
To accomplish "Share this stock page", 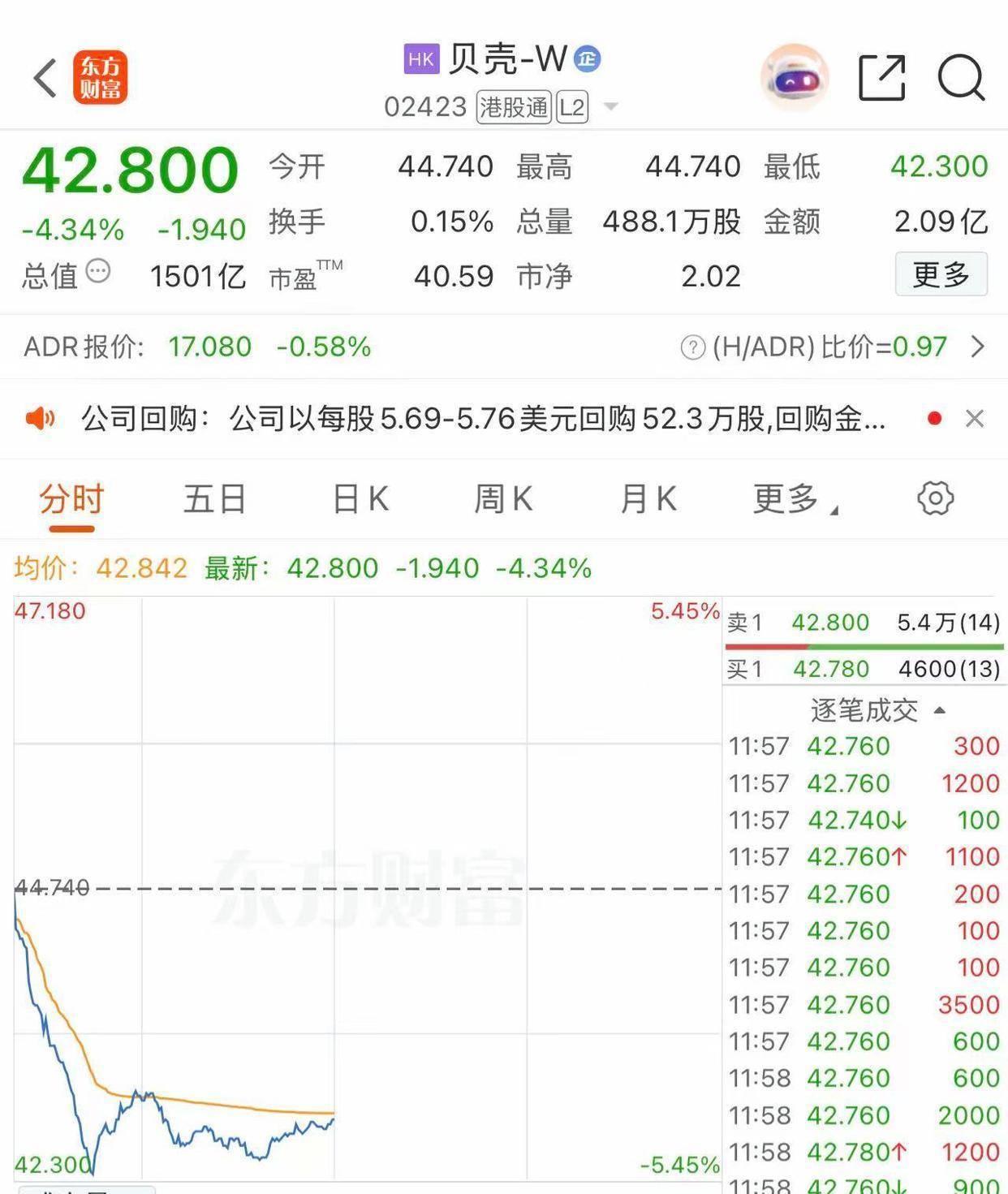I will 881,79.
